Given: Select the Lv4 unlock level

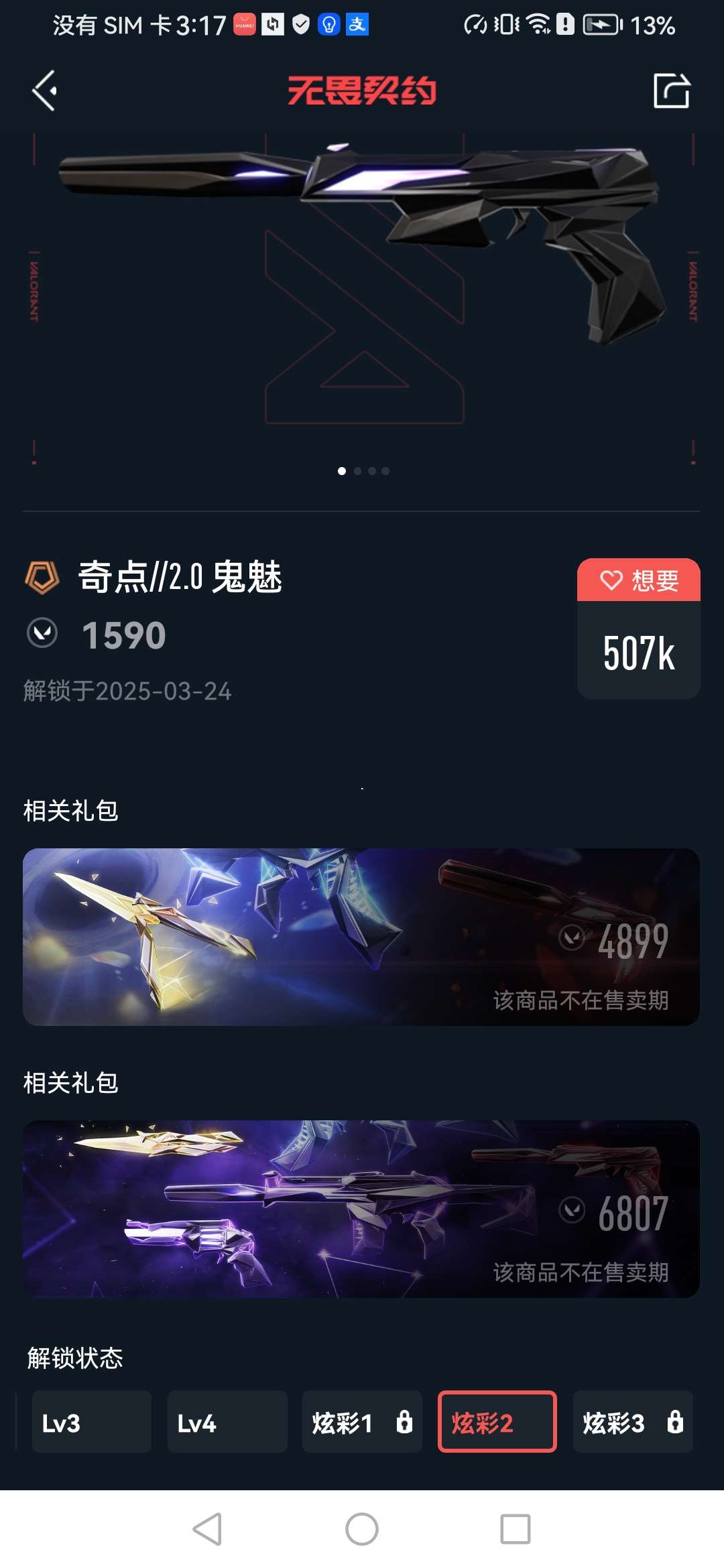Looking at the screenshot, I should (227, 1421).
